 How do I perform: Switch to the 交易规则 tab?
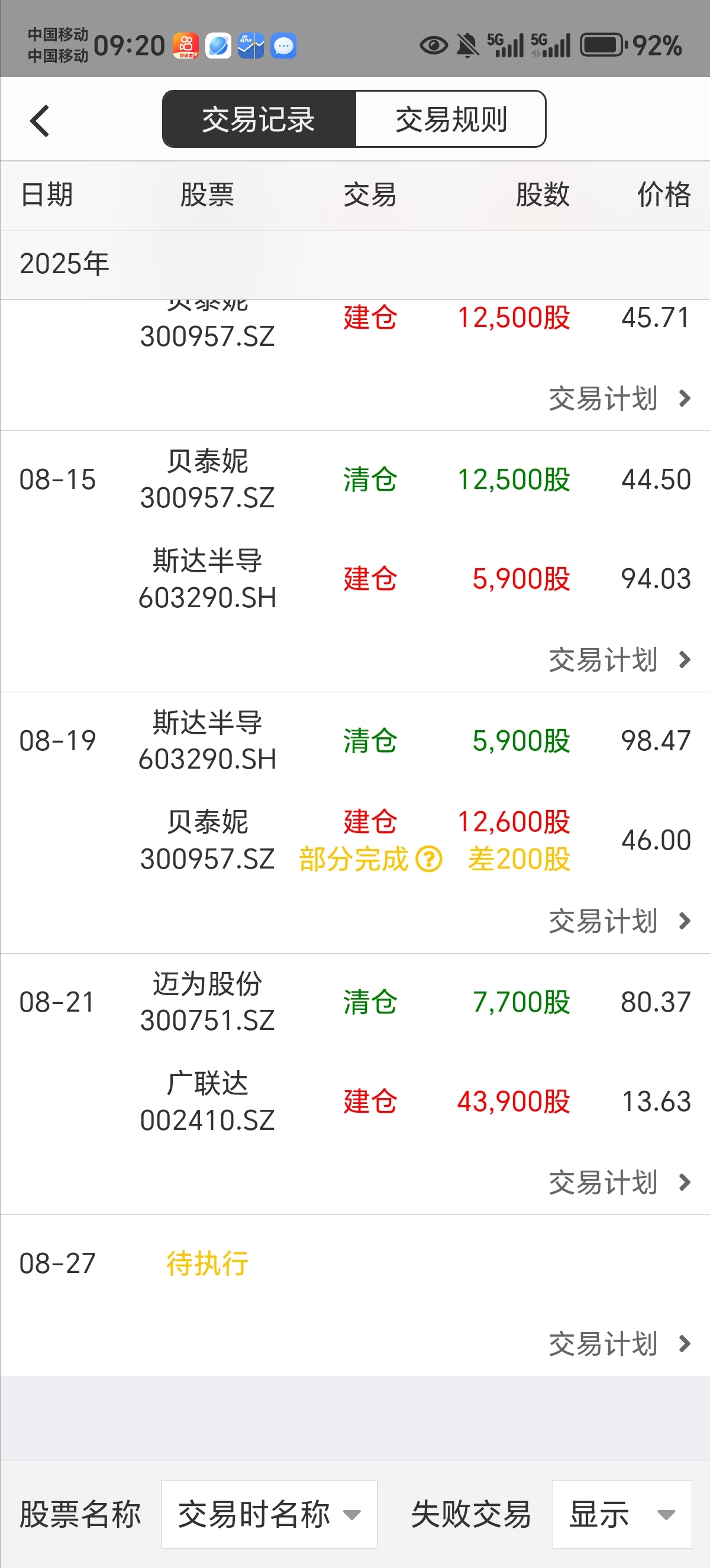451,119
